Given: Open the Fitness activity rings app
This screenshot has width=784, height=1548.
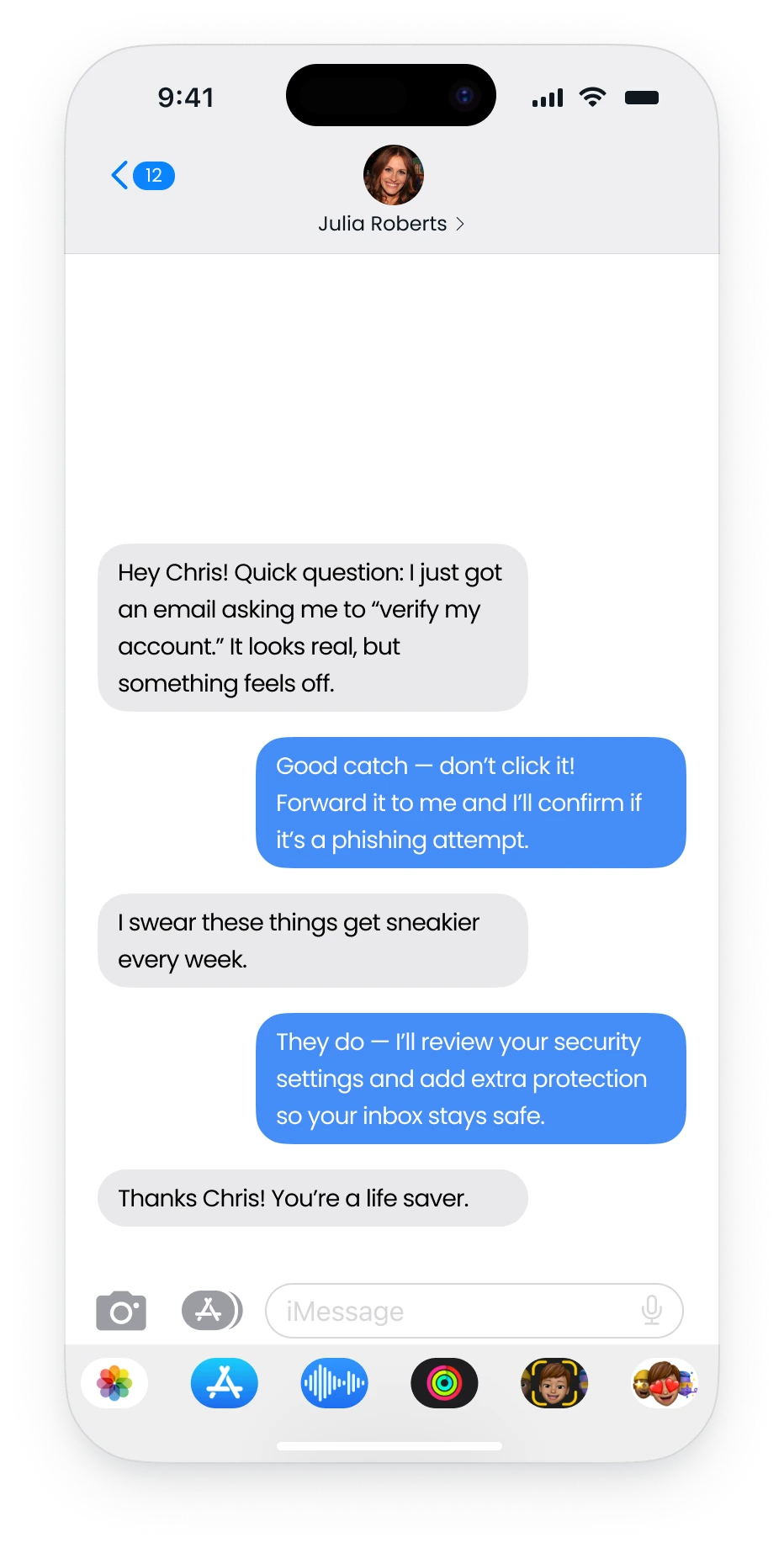Looking at the screenshot, I should tap(444, 1383).
